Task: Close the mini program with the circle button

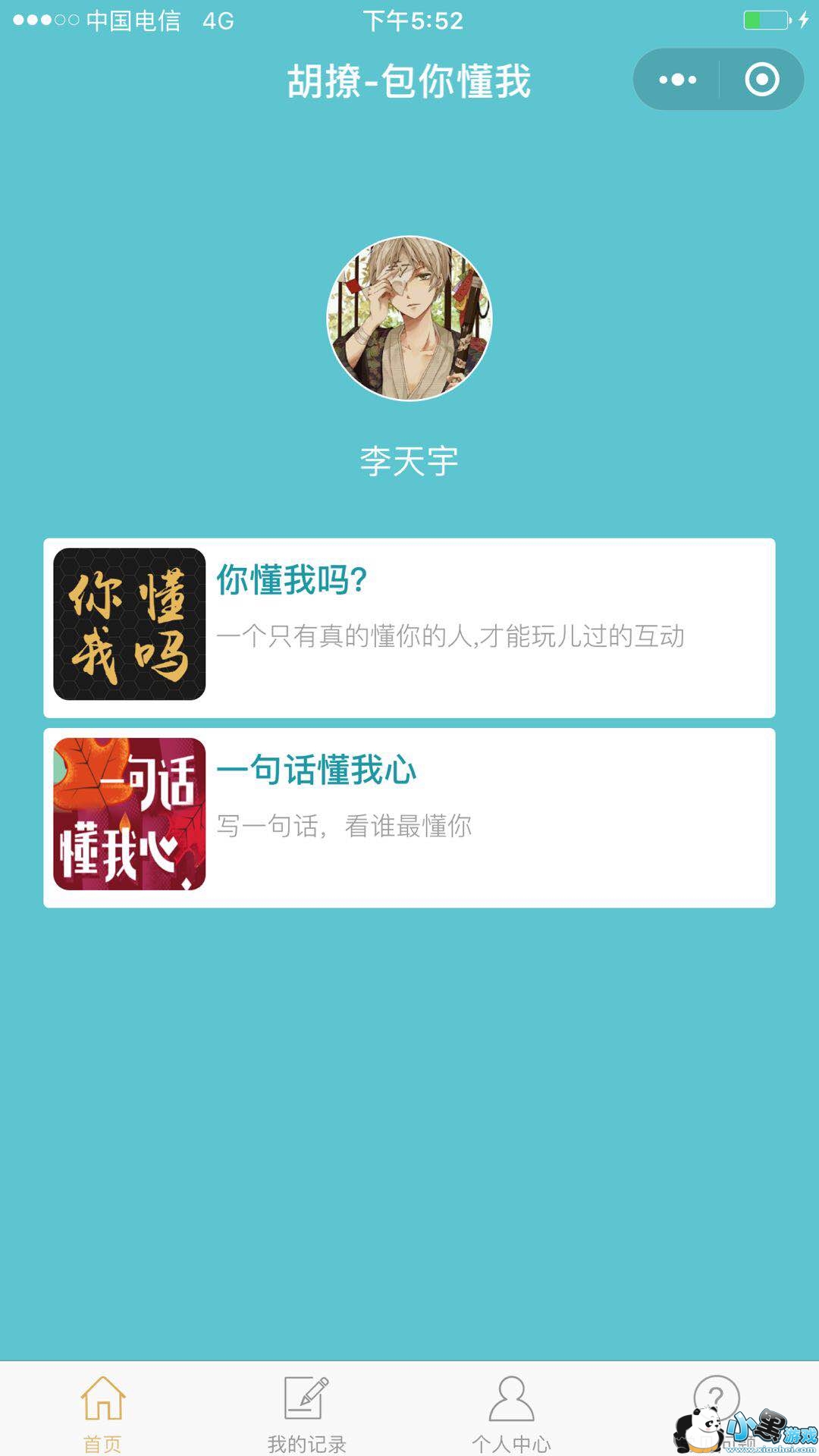Action: [x=761, y=80]
